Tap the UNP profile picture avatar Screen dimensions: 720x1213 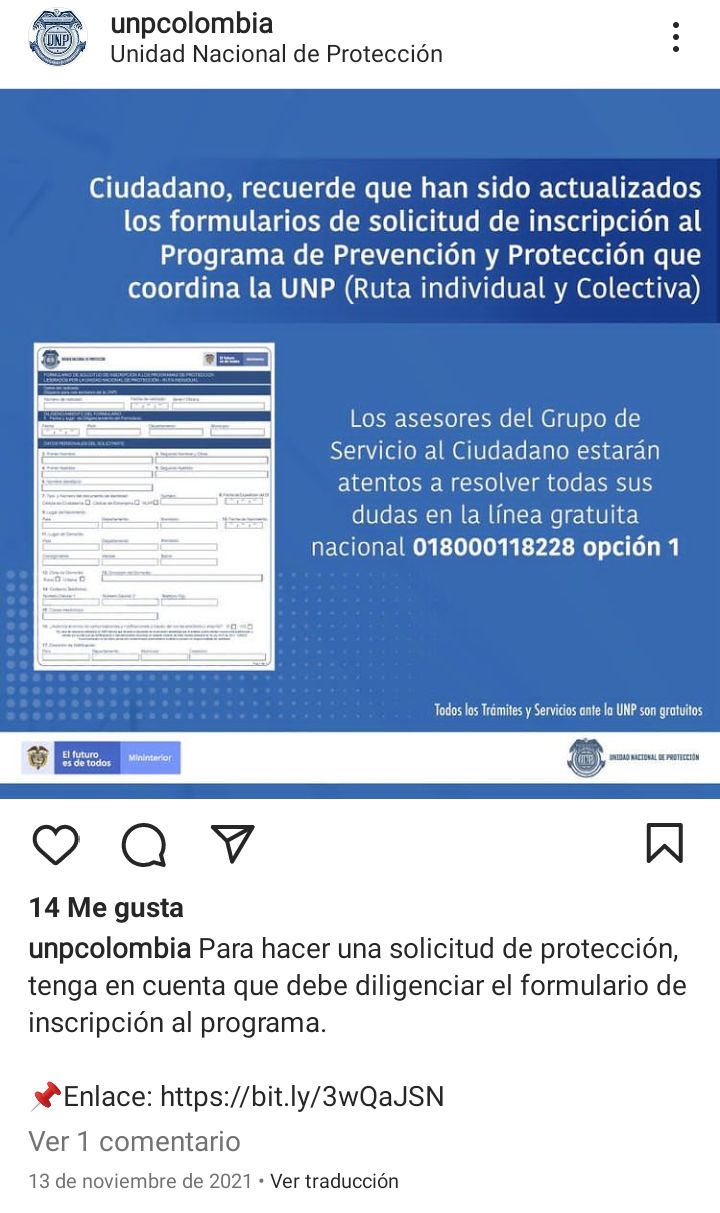(57, 38)
